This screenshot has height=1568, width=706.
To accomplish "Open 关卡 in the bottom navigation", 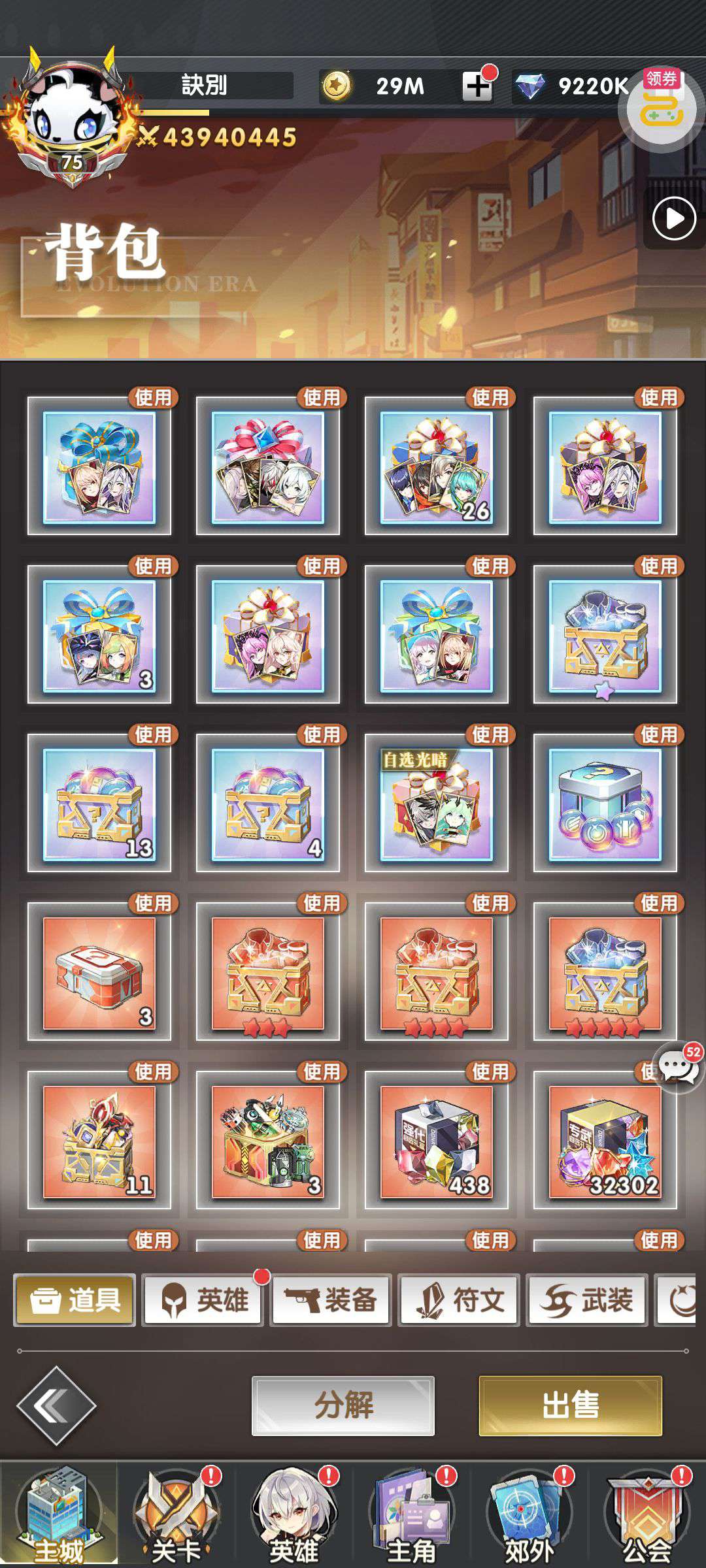I will pos(176,1514).
